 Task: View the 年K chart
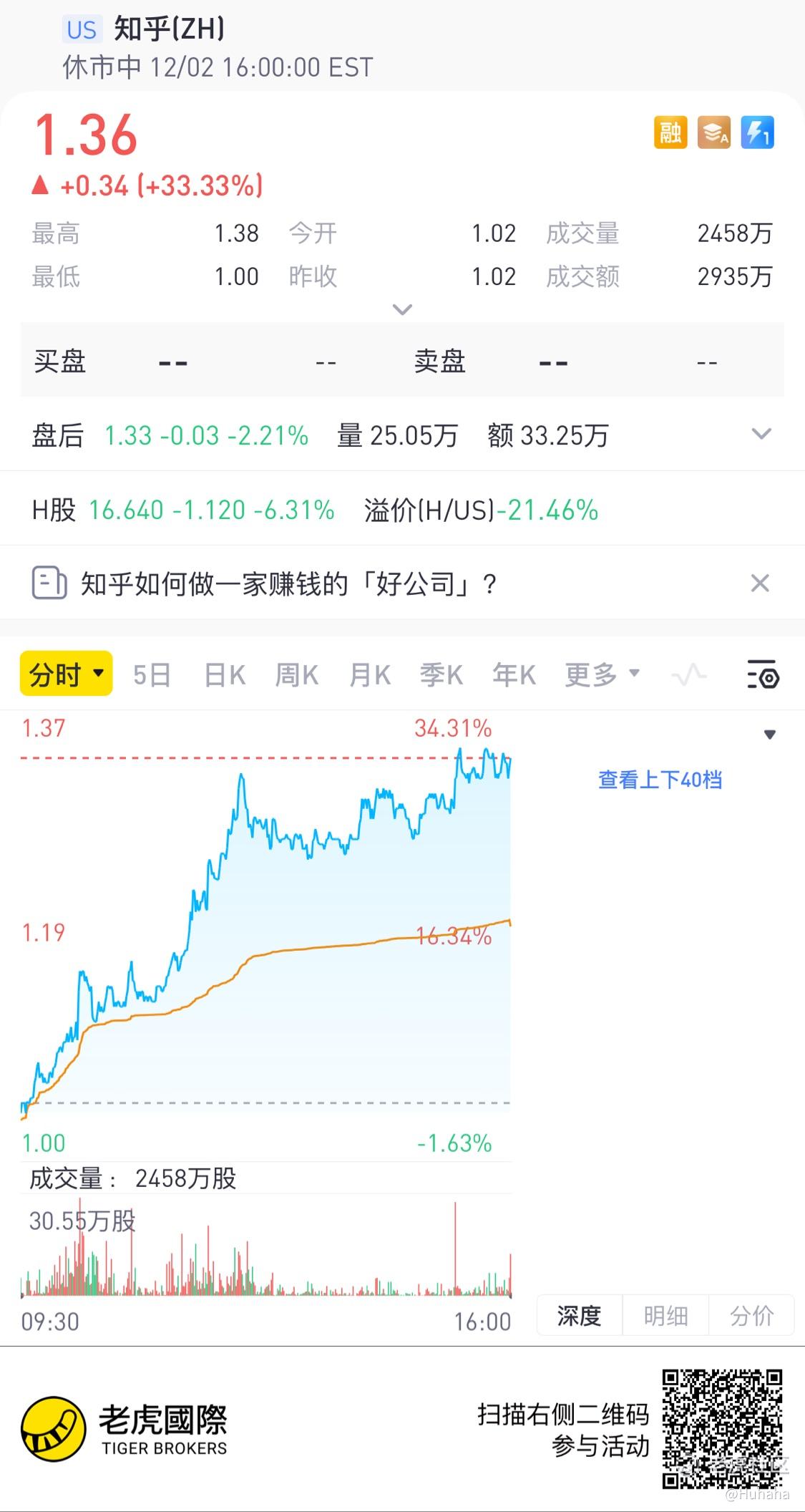tap(514, 674)
